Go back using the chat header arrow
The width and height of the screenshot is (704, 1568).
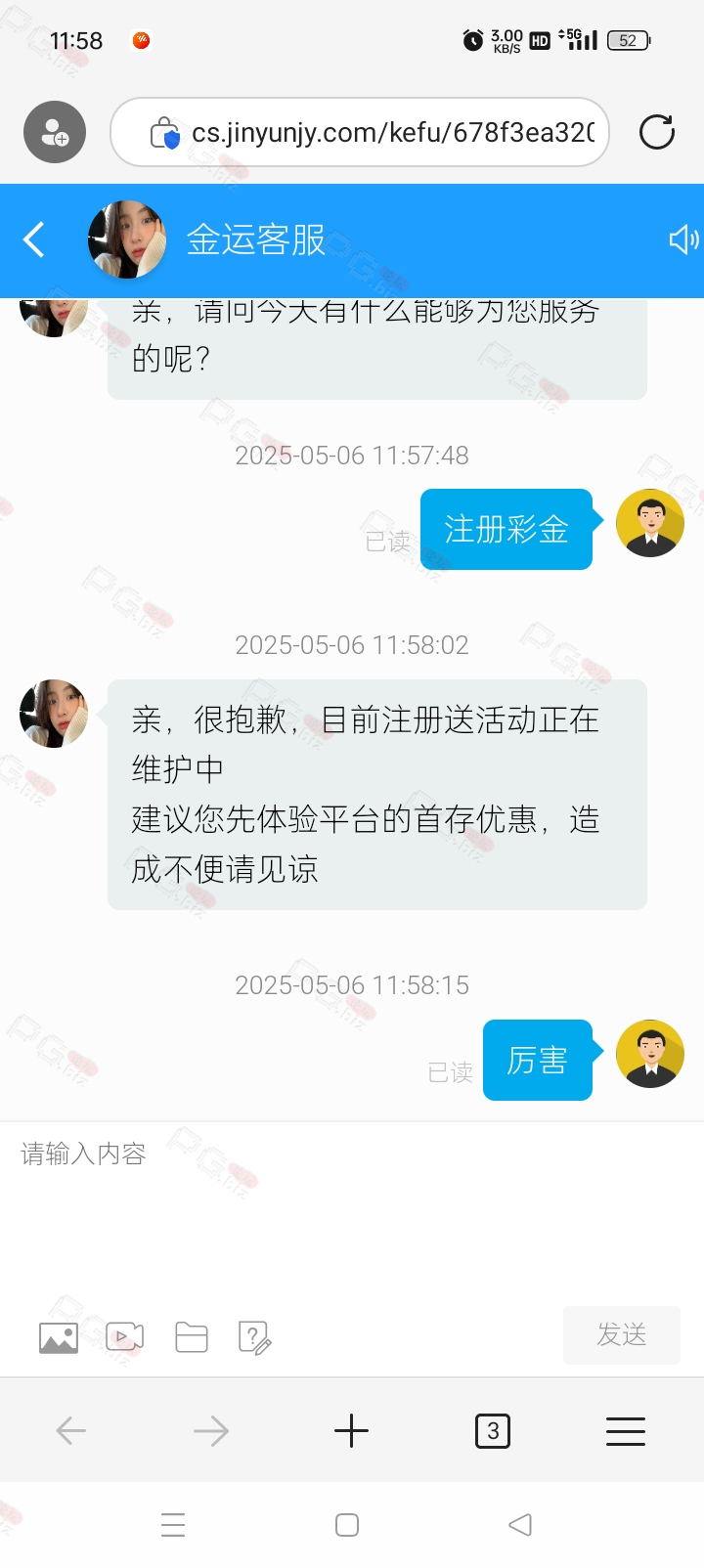[34, 240]
